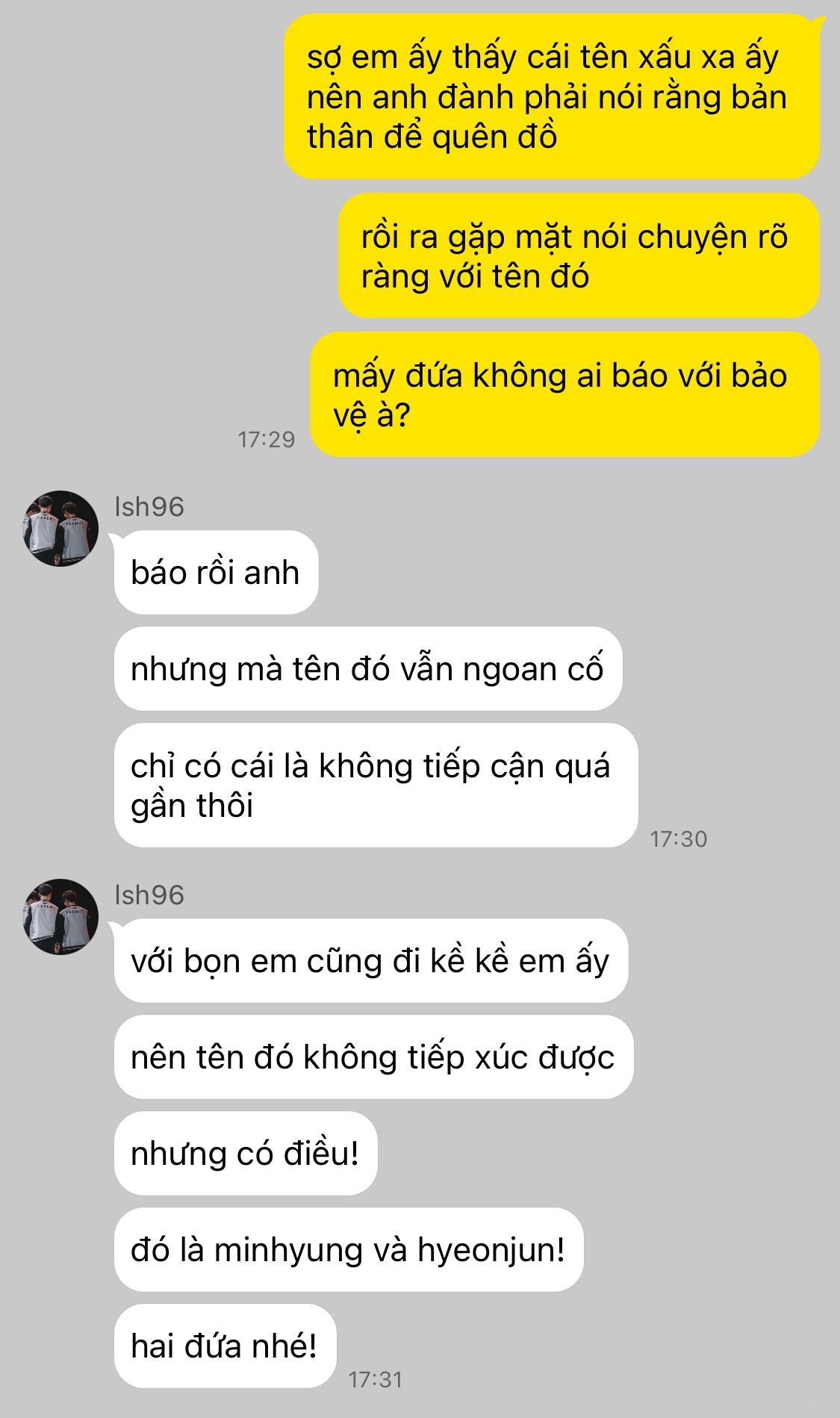Open lsh96's avatar beside "báo rồi anh"
The width and height of the screenshot is (840, 1418).
point(60,528)
